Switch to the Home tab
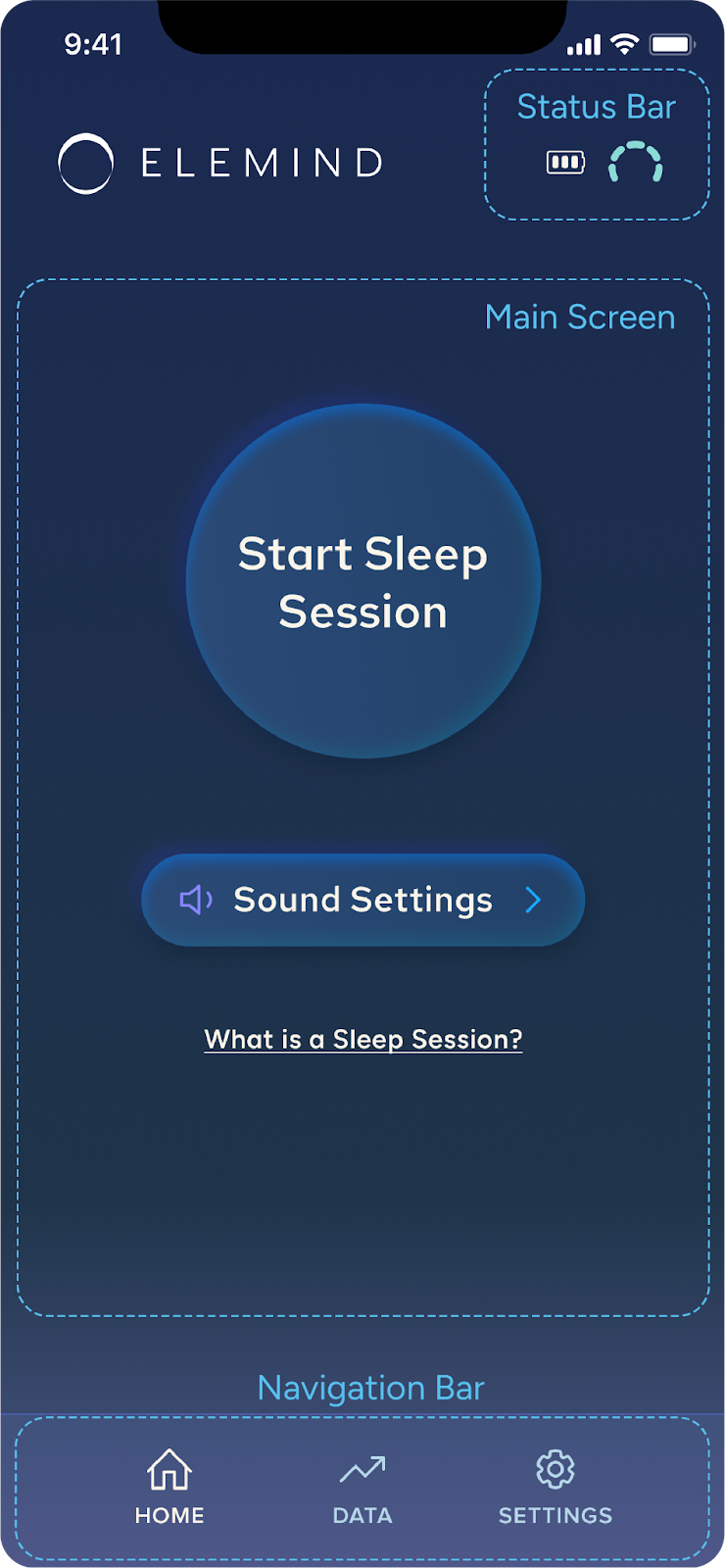The width and height of the screenshot is (725, 1568). [x=169, y=1487]
